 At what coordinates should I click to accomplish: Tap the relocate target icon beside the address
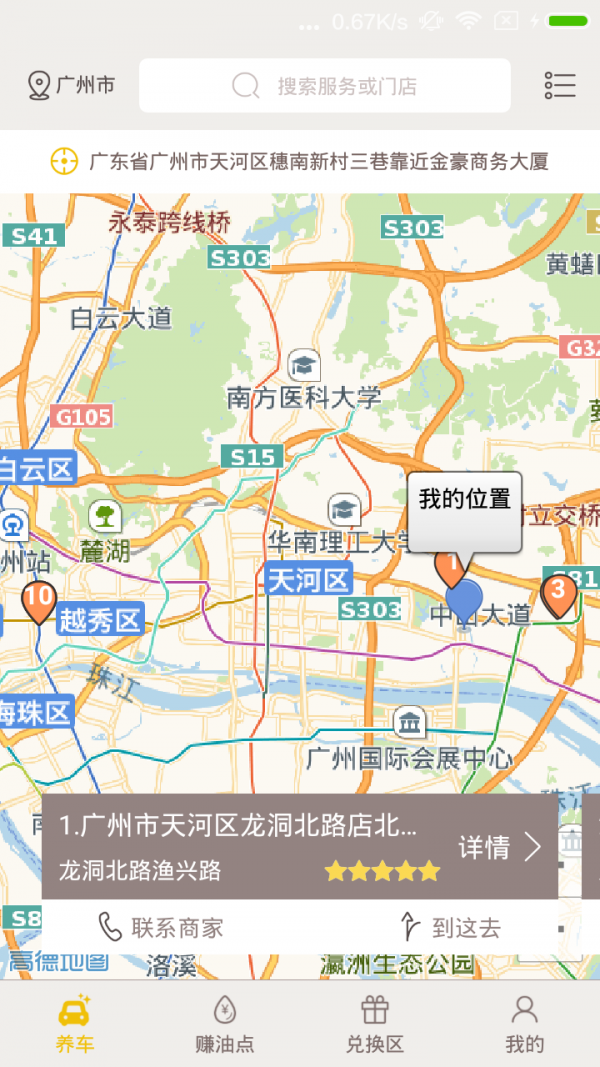64,161
